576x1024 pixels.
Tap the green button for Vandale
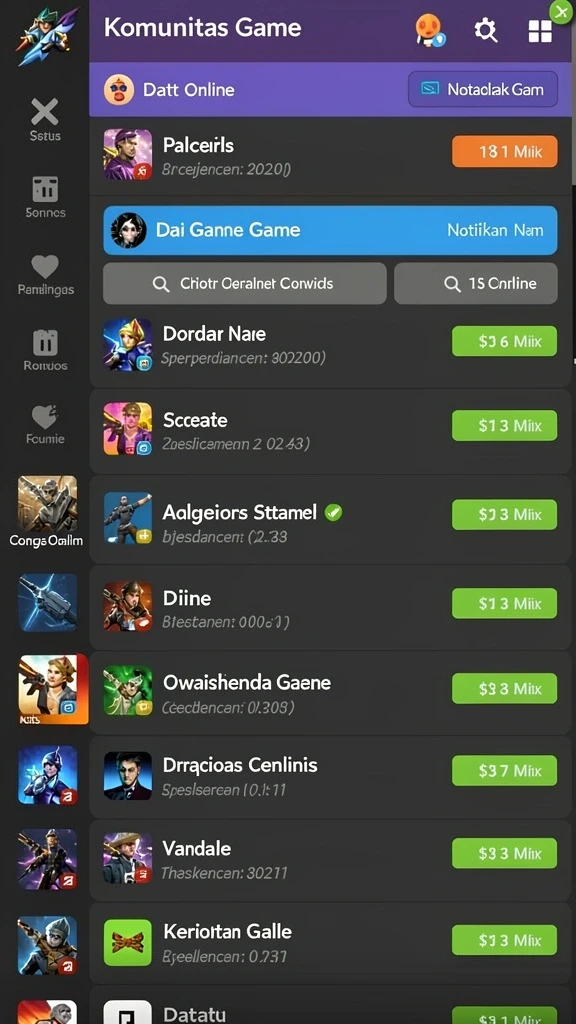[x=505, y=853]
